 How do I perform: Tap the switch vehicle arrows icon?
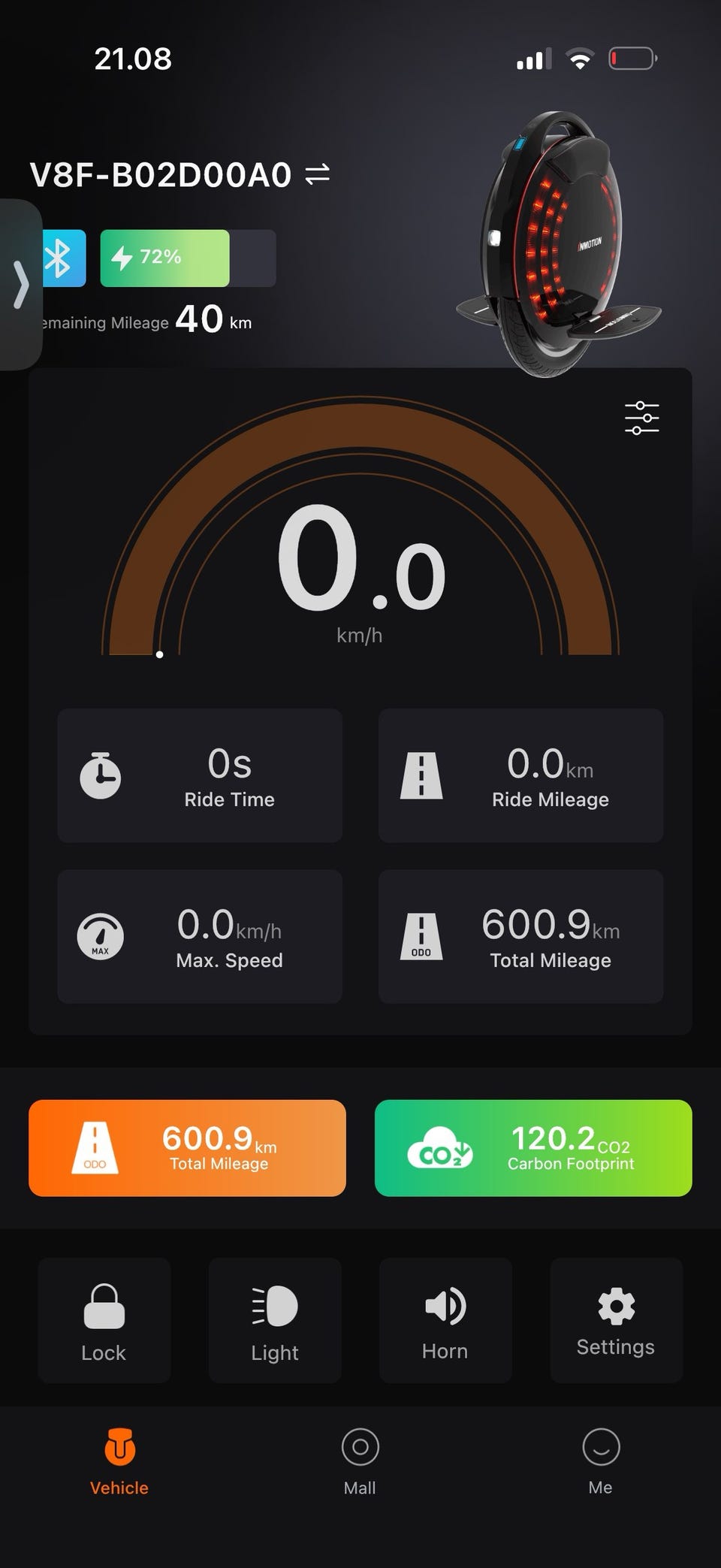click(318, 175)
